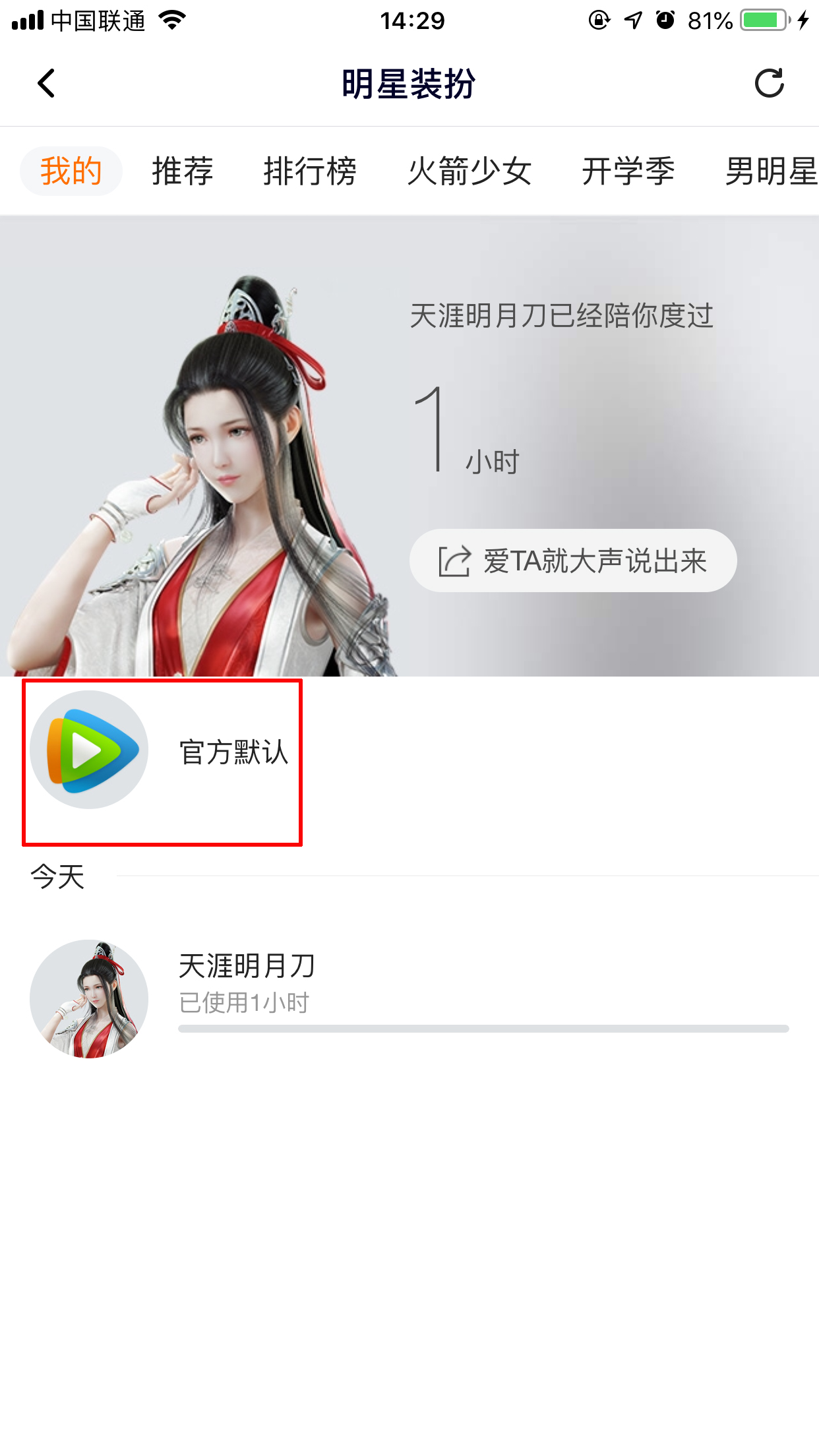Tap the back arrow to return
The height and width of the screenshot is (1456, 819).
46,84
